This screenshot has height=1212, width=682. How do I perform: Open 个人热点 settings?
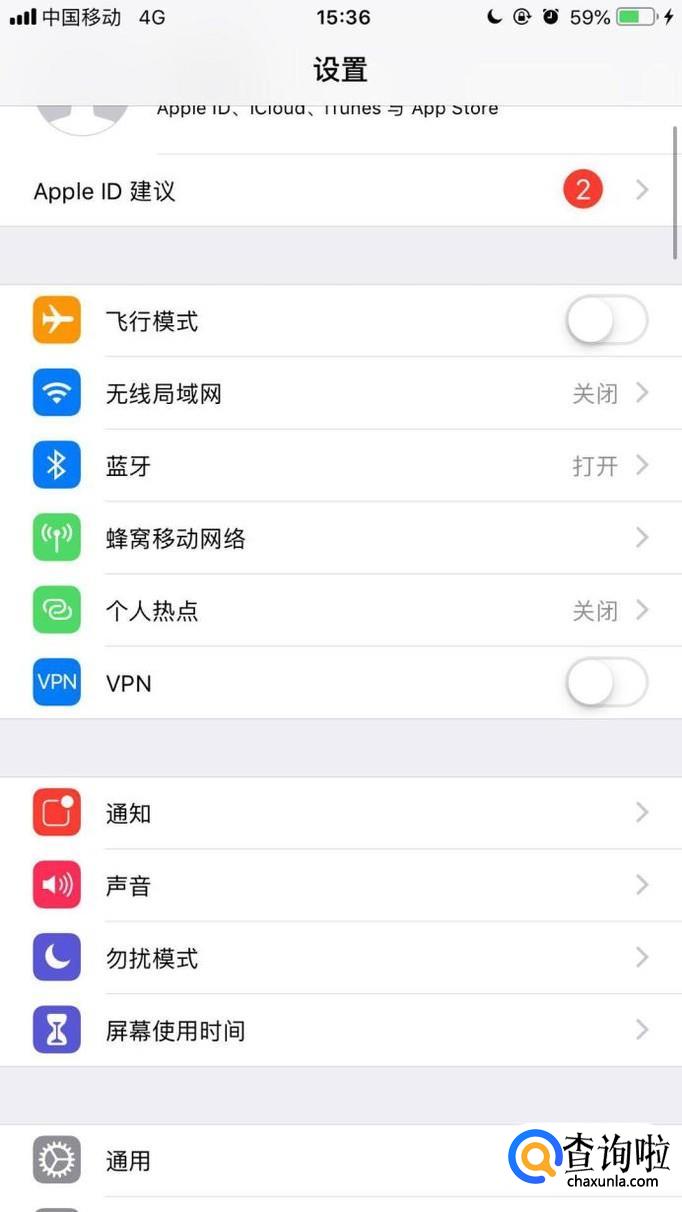[x=340, y=611]
